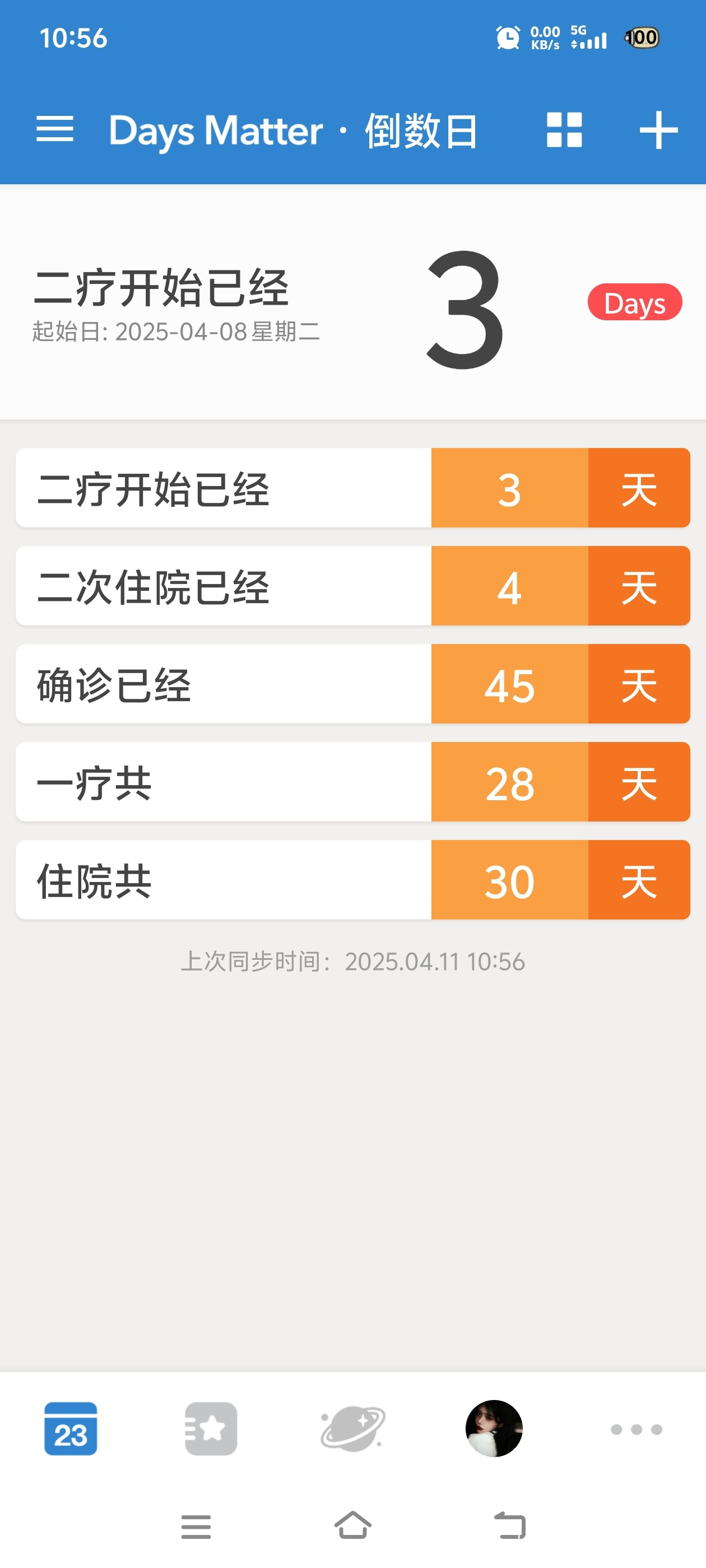
Task: Open the 确诊已经 45天 event
Action: [x=352, y=684]
